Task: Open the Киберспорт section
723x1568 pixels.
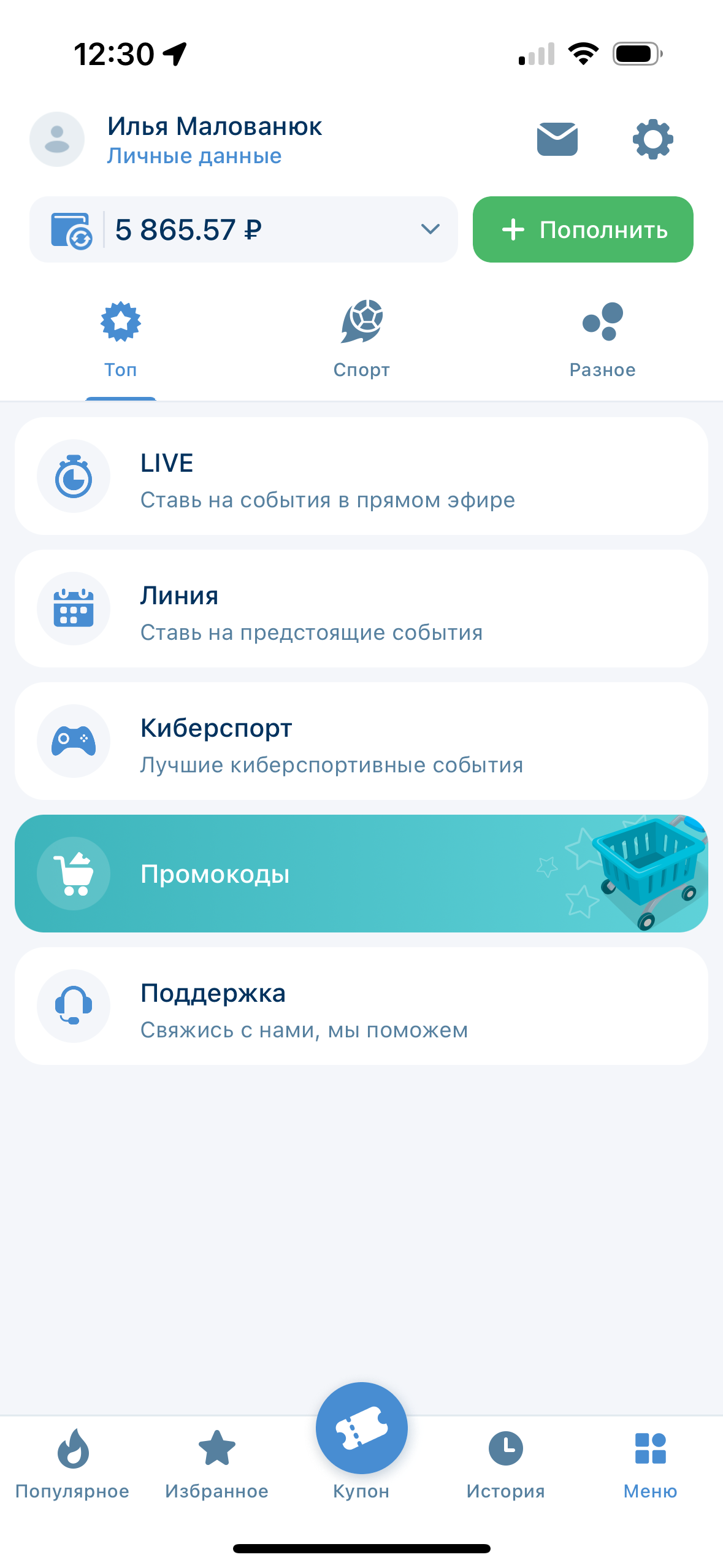Action: pos(361,741)
